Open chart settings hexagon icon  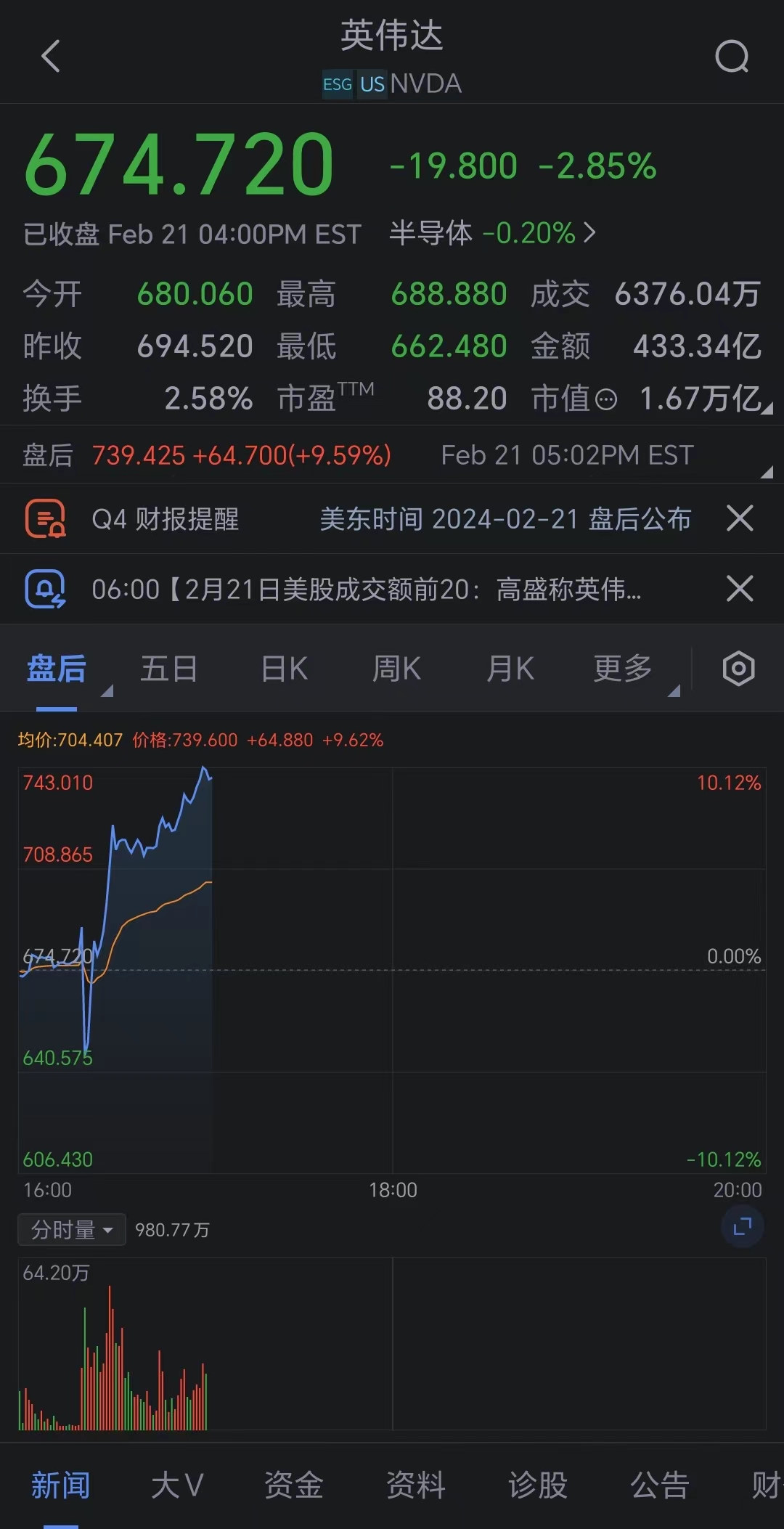[738, 669]
